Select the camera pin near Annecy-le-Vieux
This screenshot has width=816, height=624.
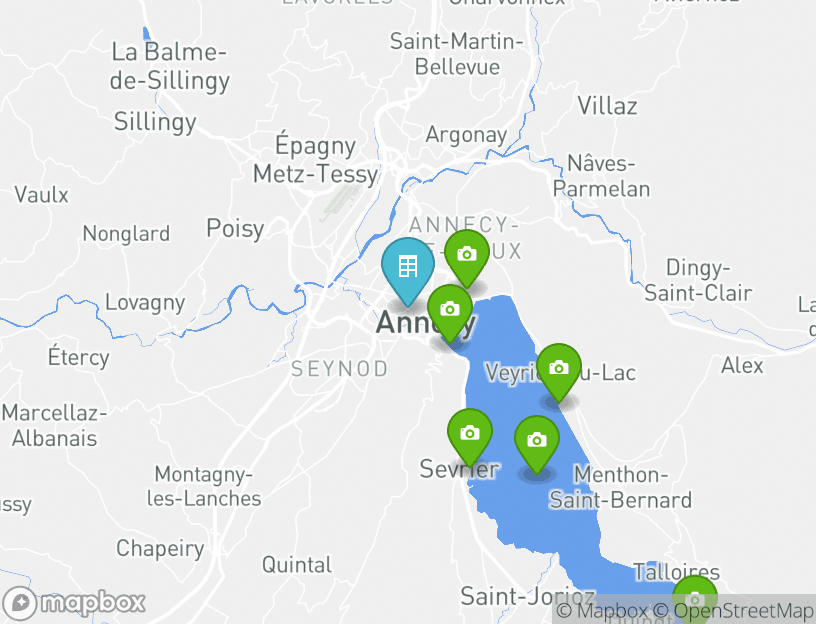(466, 254)
